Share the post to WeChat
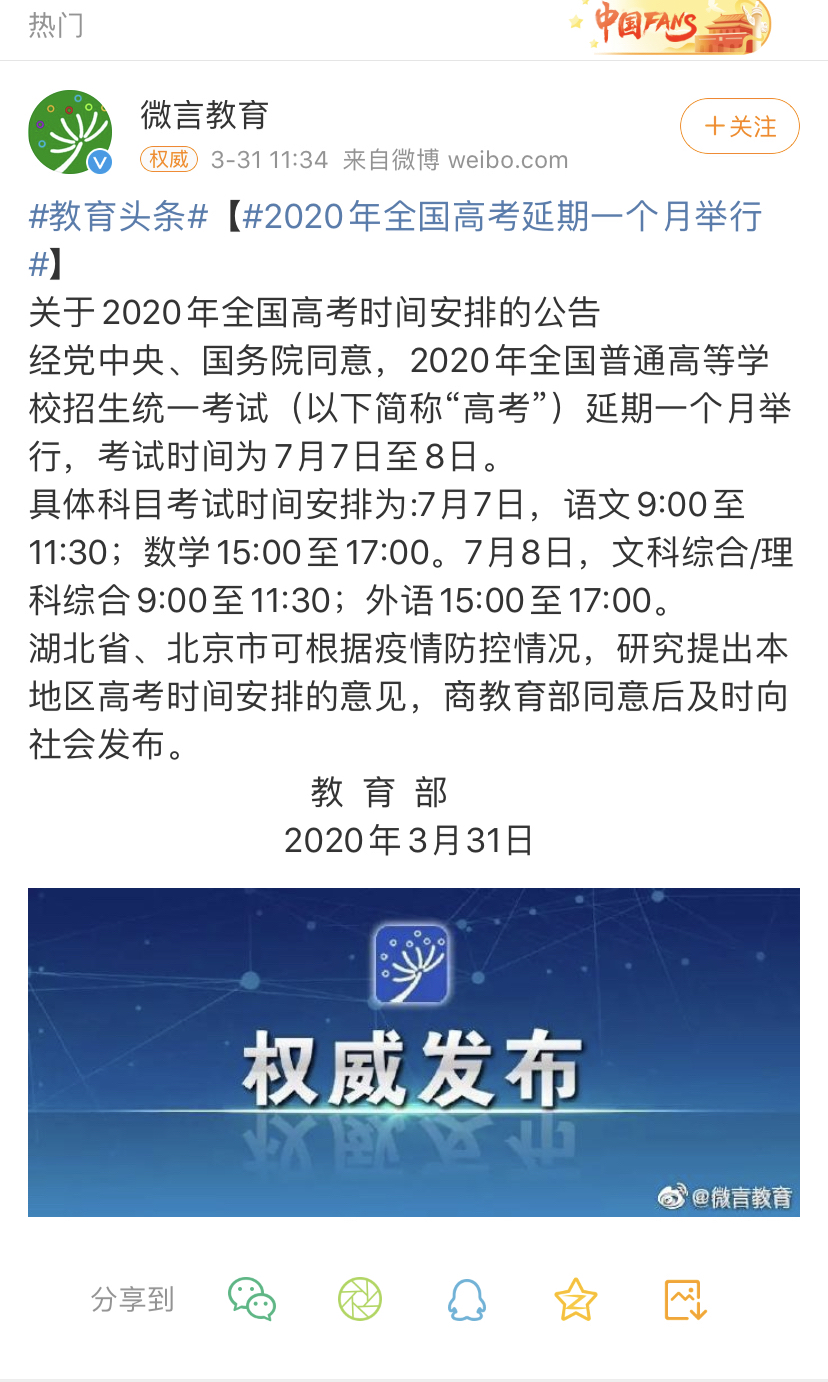828x1382 pixels. coord(252,1299)
